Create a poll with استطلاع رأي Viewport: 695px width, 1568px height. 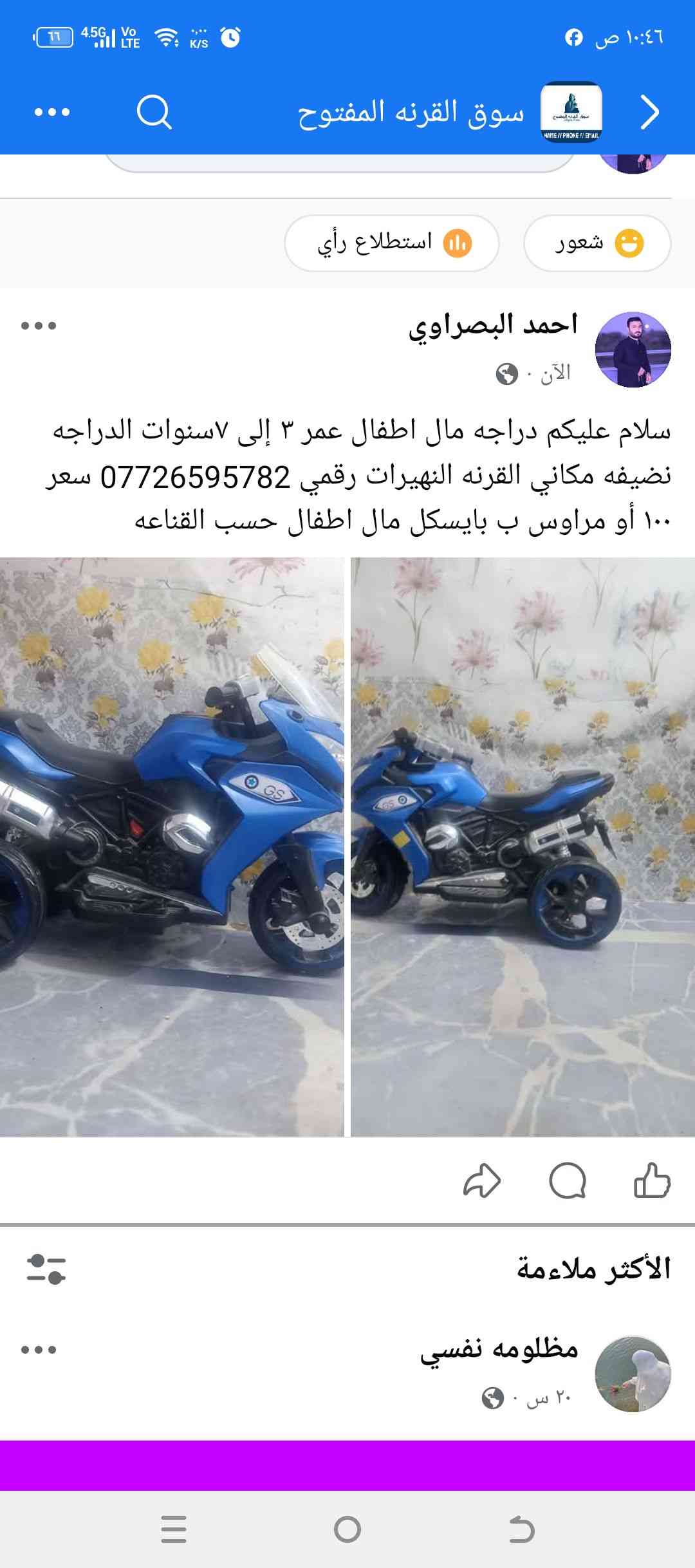pyautogui.click(x=391, y=243)
